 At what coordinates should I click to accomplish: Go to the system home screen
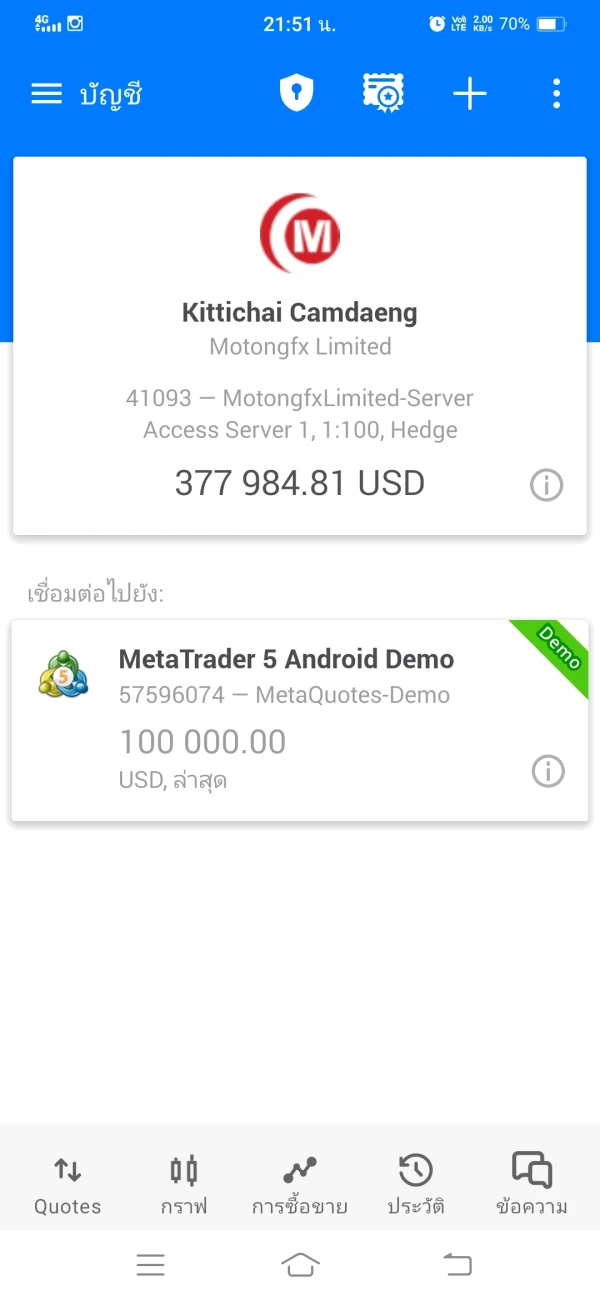point(300,1265)
